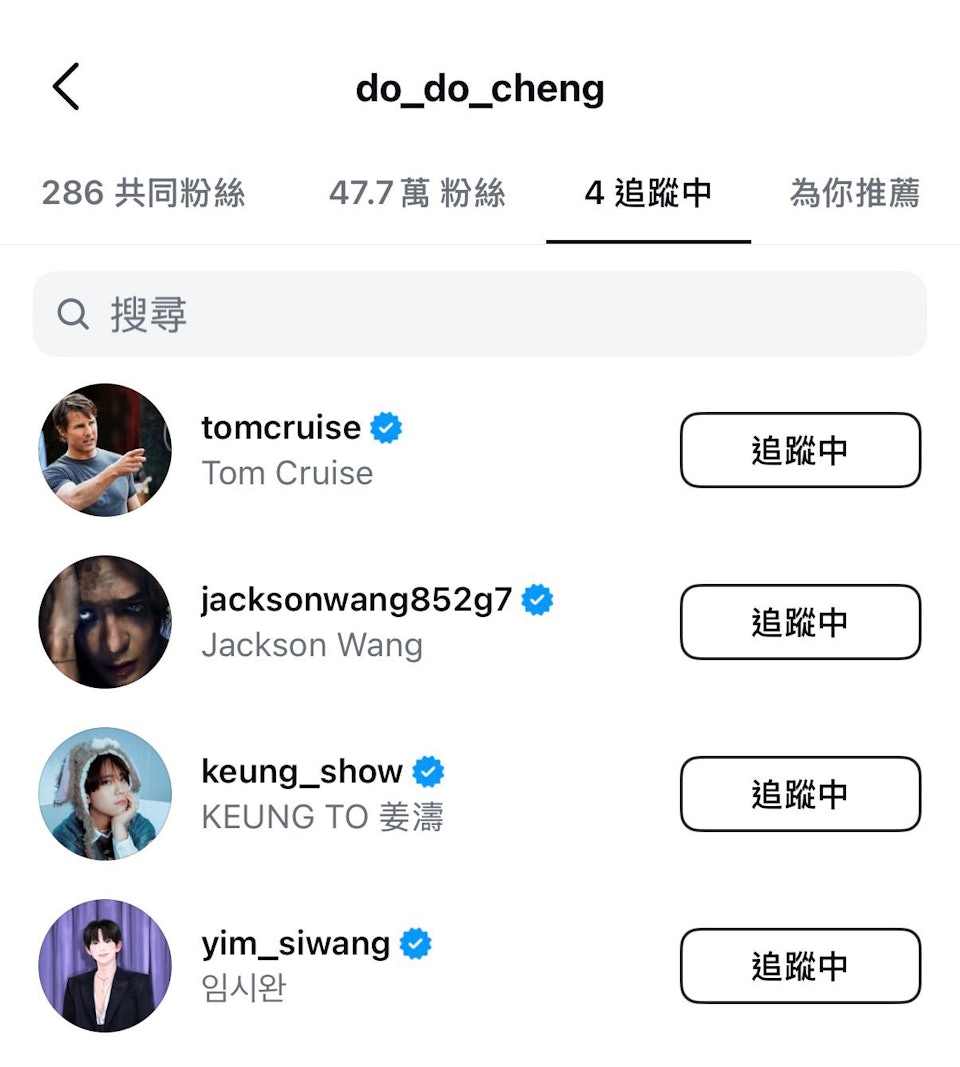The height and width of the screenshot is (1067, 960).
Task: Open tomcruise's profile picture
Action: tap(105, 450)
